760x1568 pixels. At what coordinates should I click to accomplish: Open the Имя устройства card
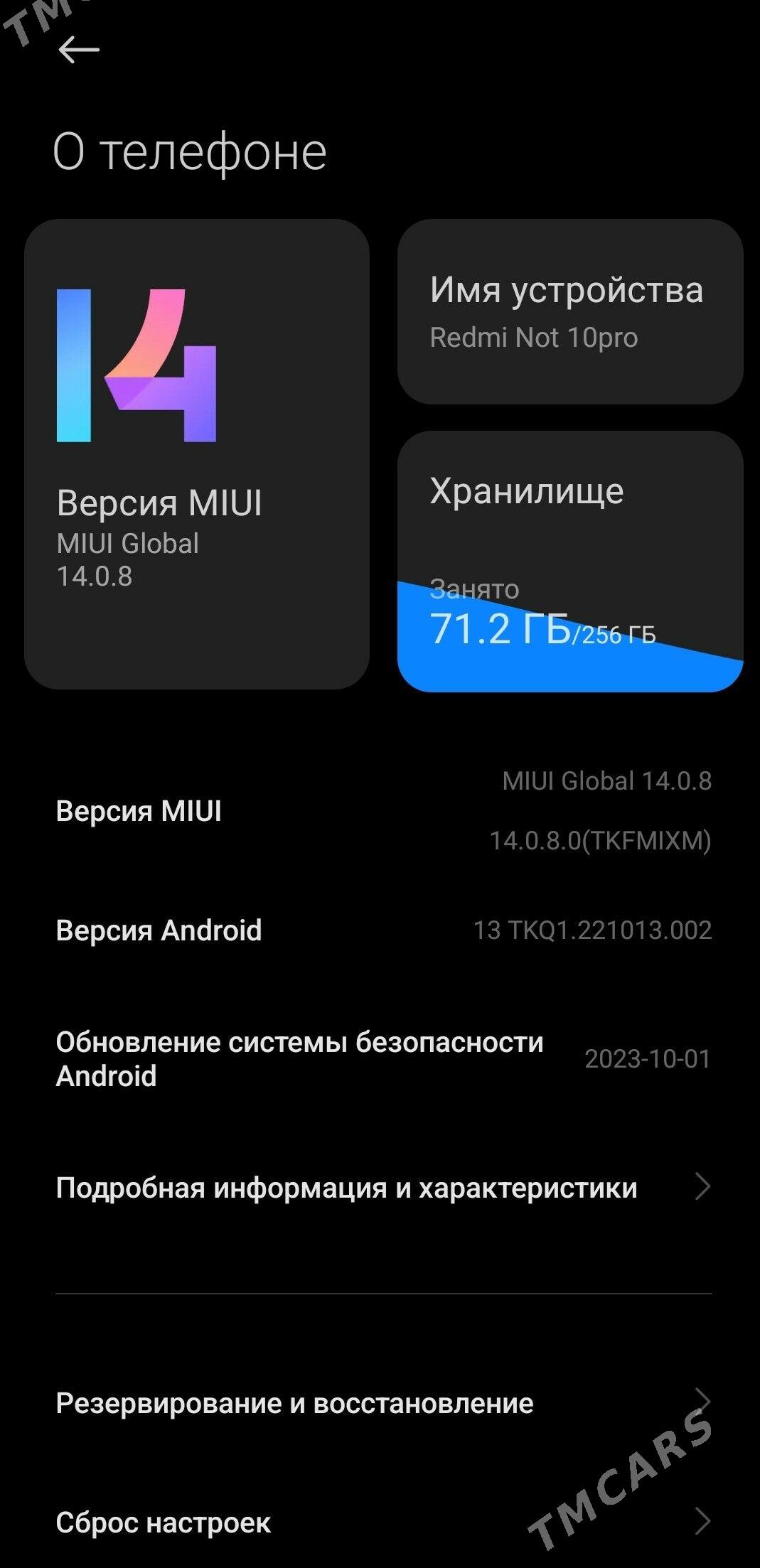pyautogui.click(x=570, y=311)
